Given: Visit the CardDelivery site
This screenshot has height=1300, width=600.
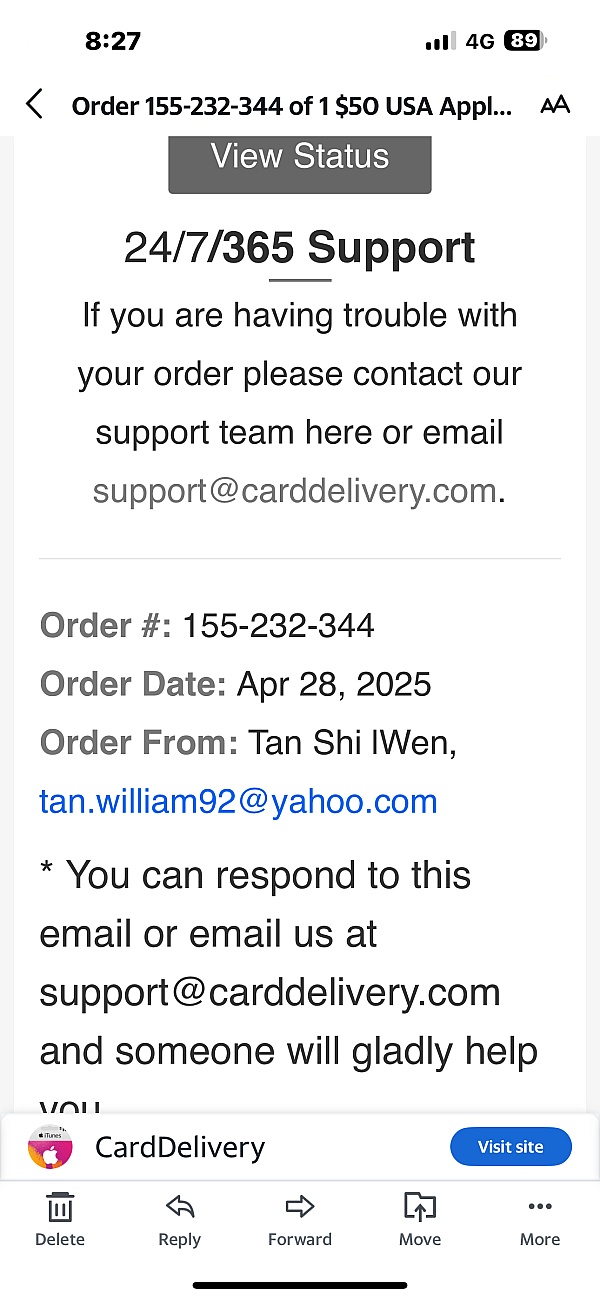Looking at the screenshot, I should [x=511, y=1147].
